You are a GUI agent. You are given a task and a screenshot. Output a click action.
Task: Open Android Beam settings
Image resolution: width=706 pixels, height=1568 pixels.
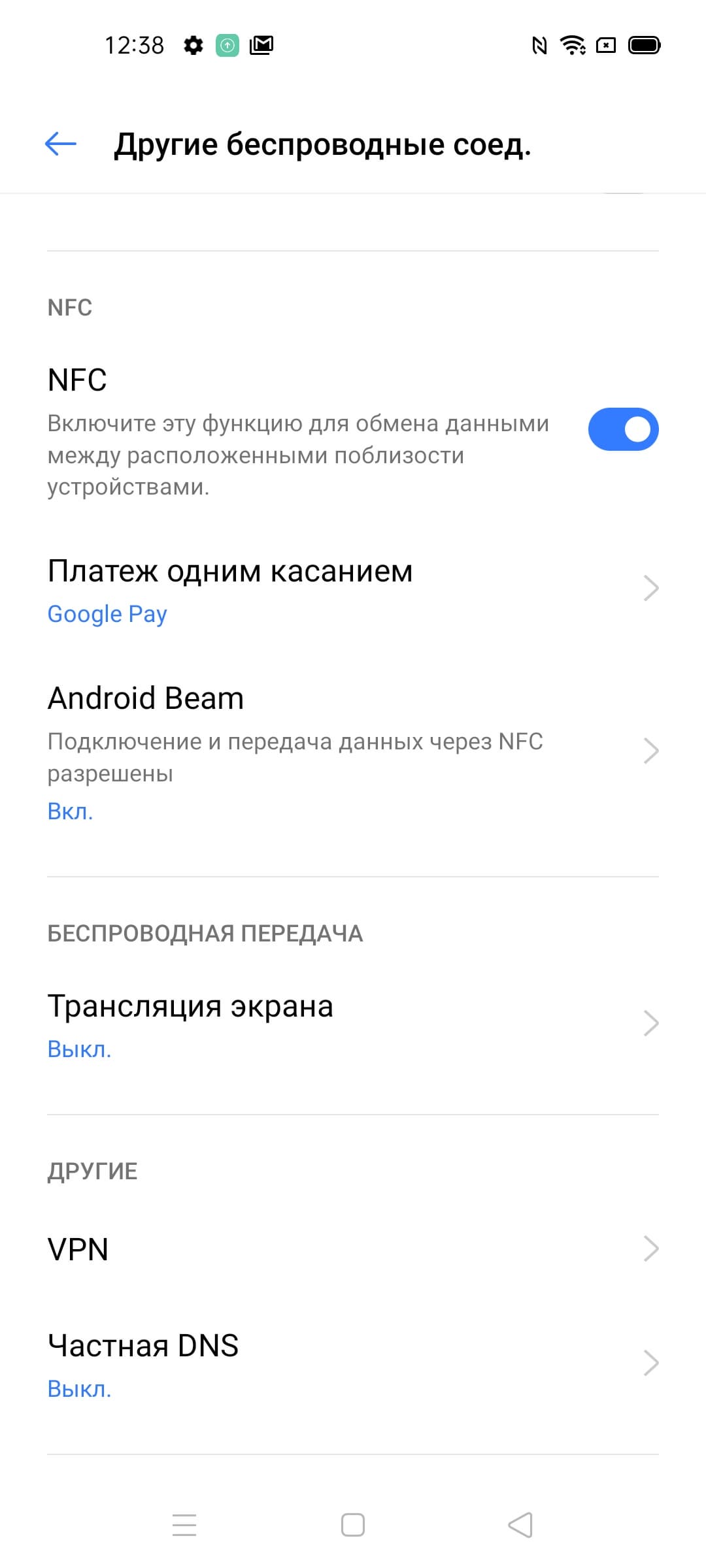pyautogui.click(x=353, y=751)
